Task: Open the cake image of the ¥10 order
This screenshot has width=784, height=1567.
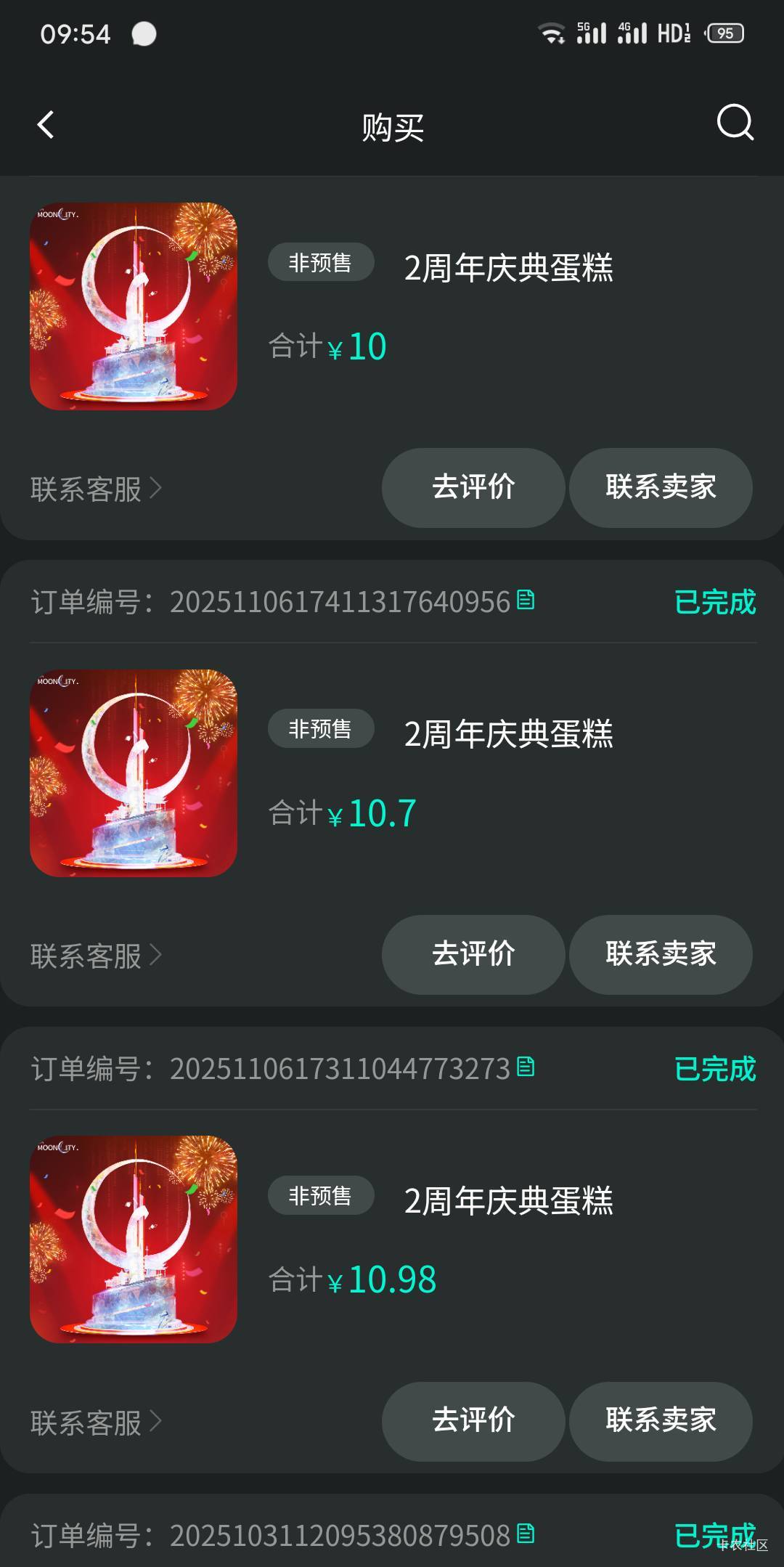Action: [x=134, y=306]
